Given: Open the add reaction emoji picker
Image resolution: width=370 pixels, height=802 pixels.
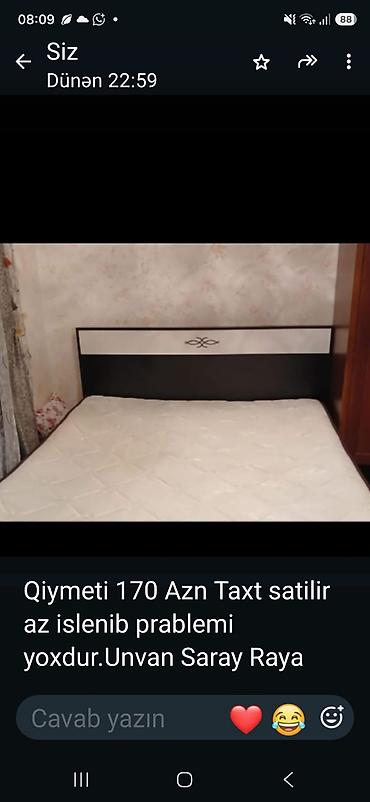Looking at the screenshot, I should (x=332, y=717).
